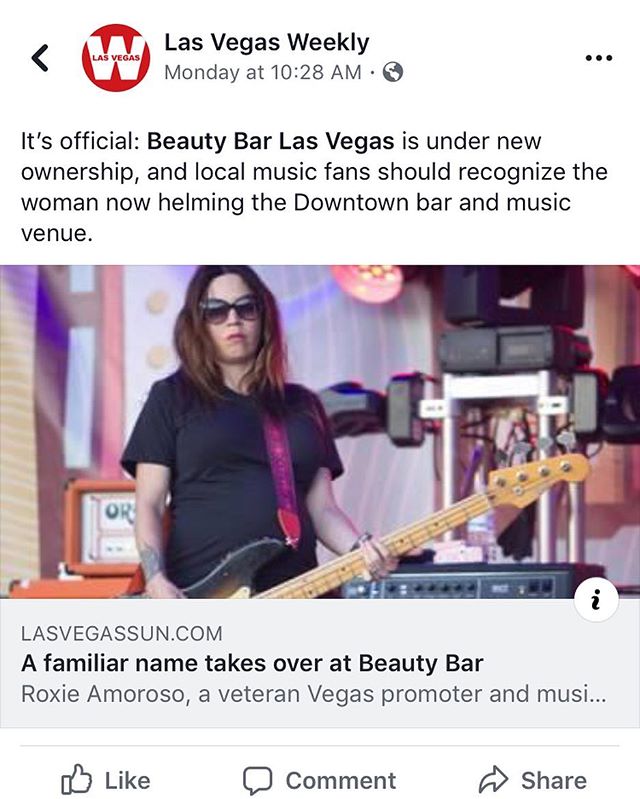640x799 pixels.
Task: Open 'A familiar name takes over' article
Action: [x=252, y=663]
